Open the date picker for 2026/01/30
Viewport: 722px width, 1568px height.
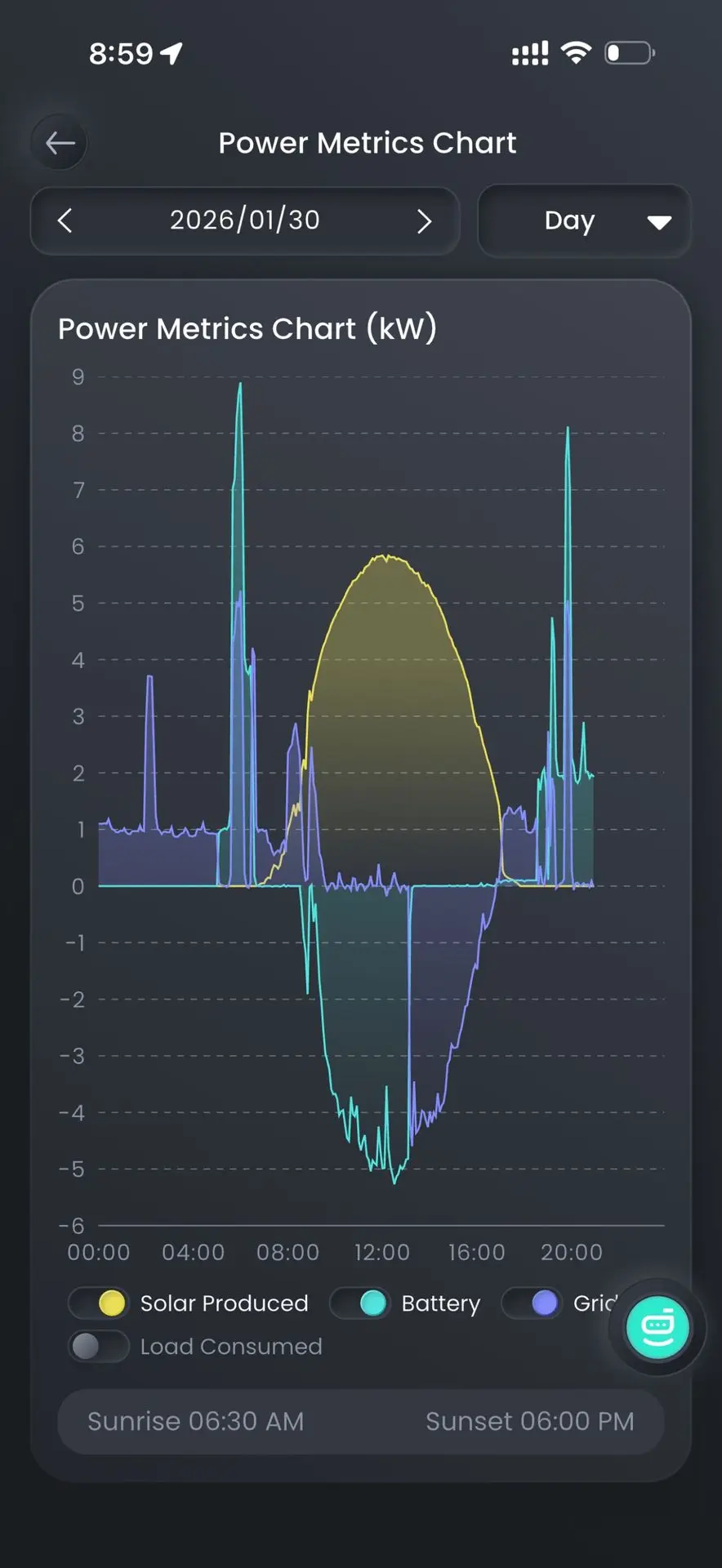244,220
